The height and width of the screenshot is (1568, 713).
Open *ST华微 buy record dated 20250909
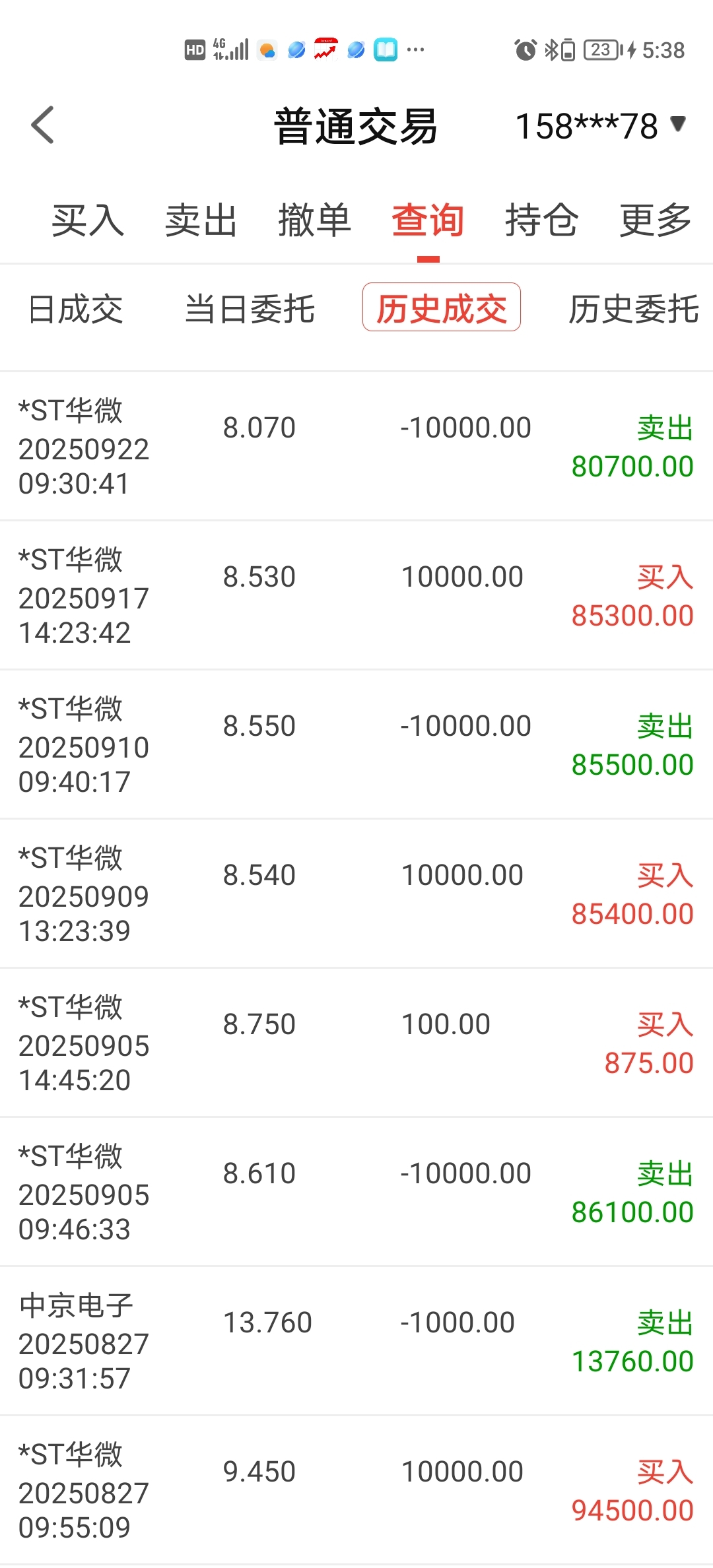356,894
